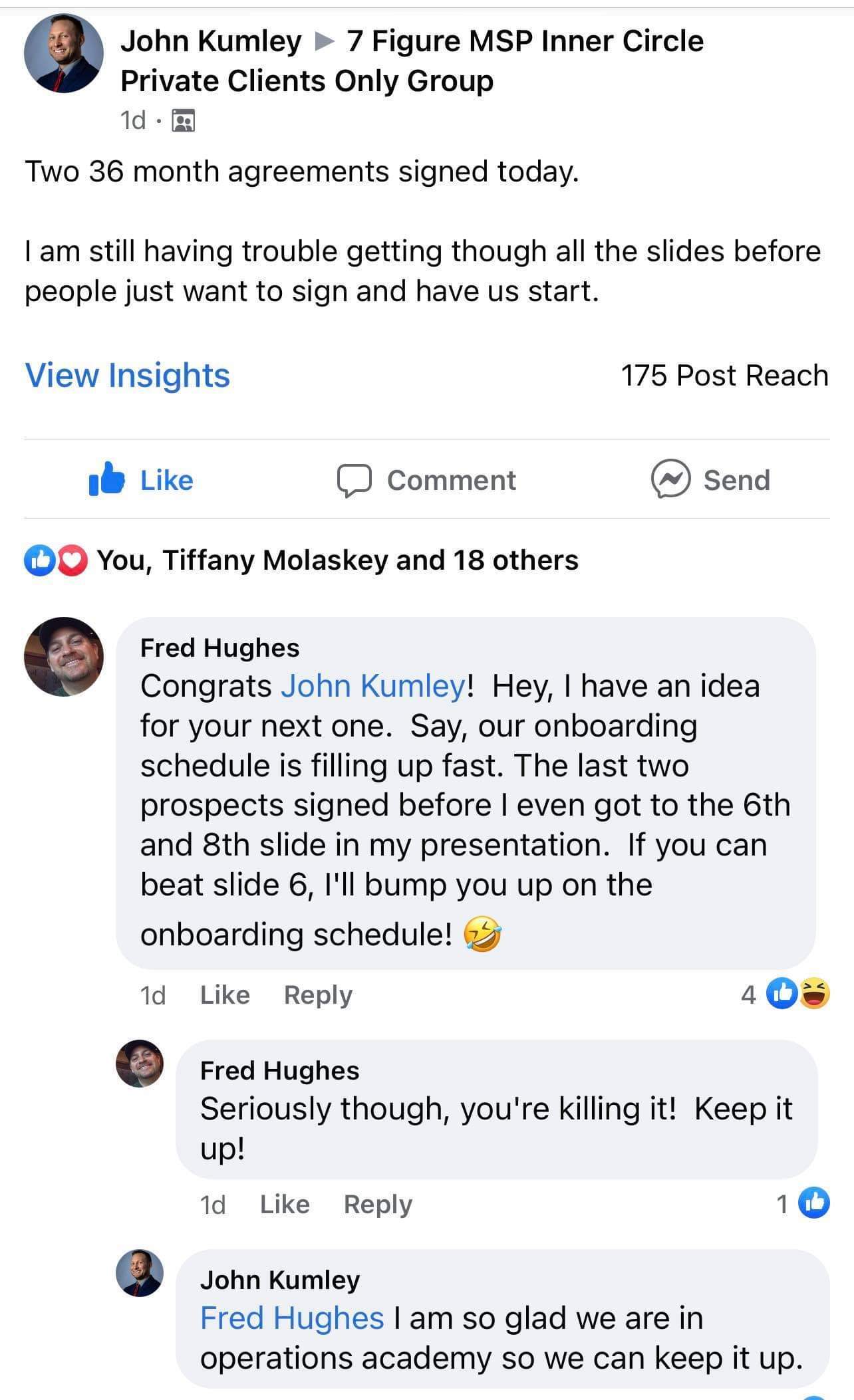Like John Kumley's post
854x1400 pixels.
142,480
